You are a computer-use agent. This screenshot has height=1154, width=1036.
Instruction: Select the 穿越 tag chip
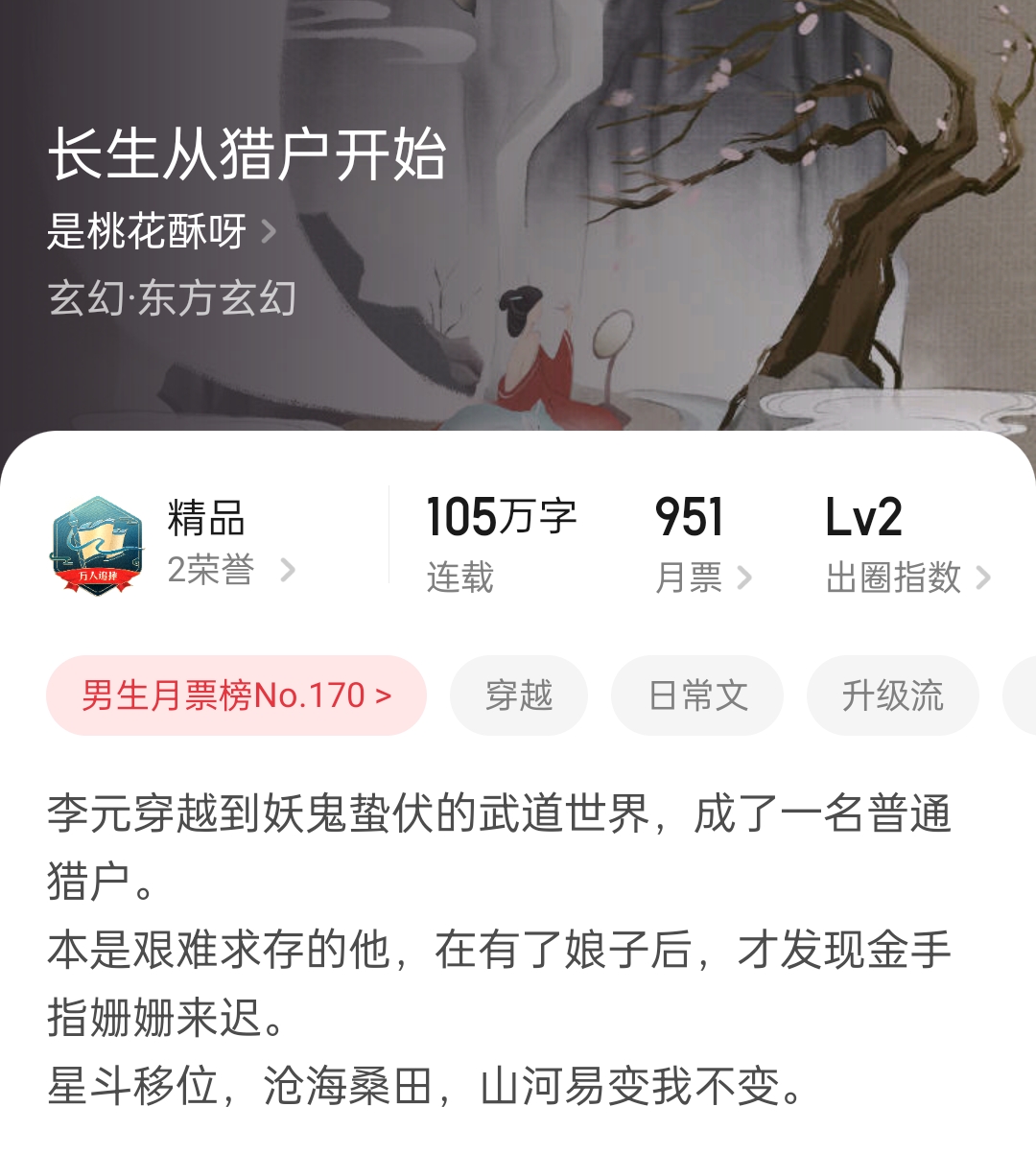click(x=518, y=695)
